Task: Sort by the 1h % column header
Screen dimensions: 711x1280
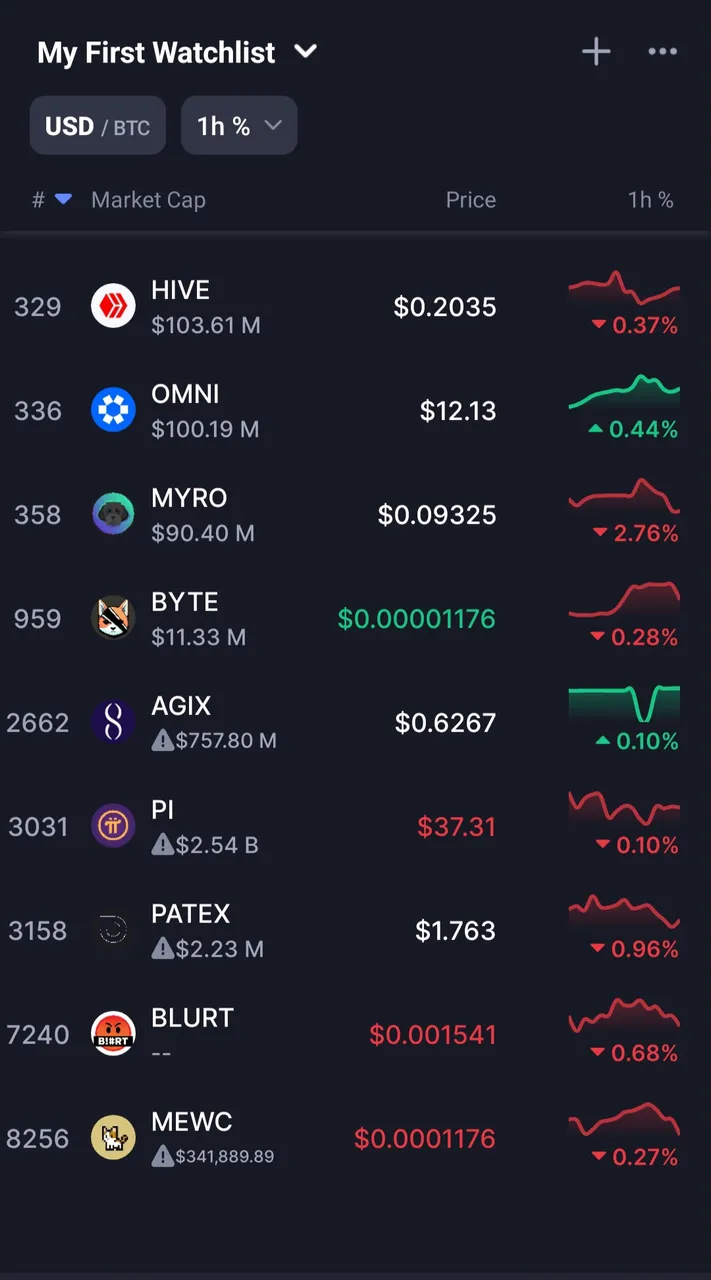Action: pyautogui.click(x=651, y=200)
